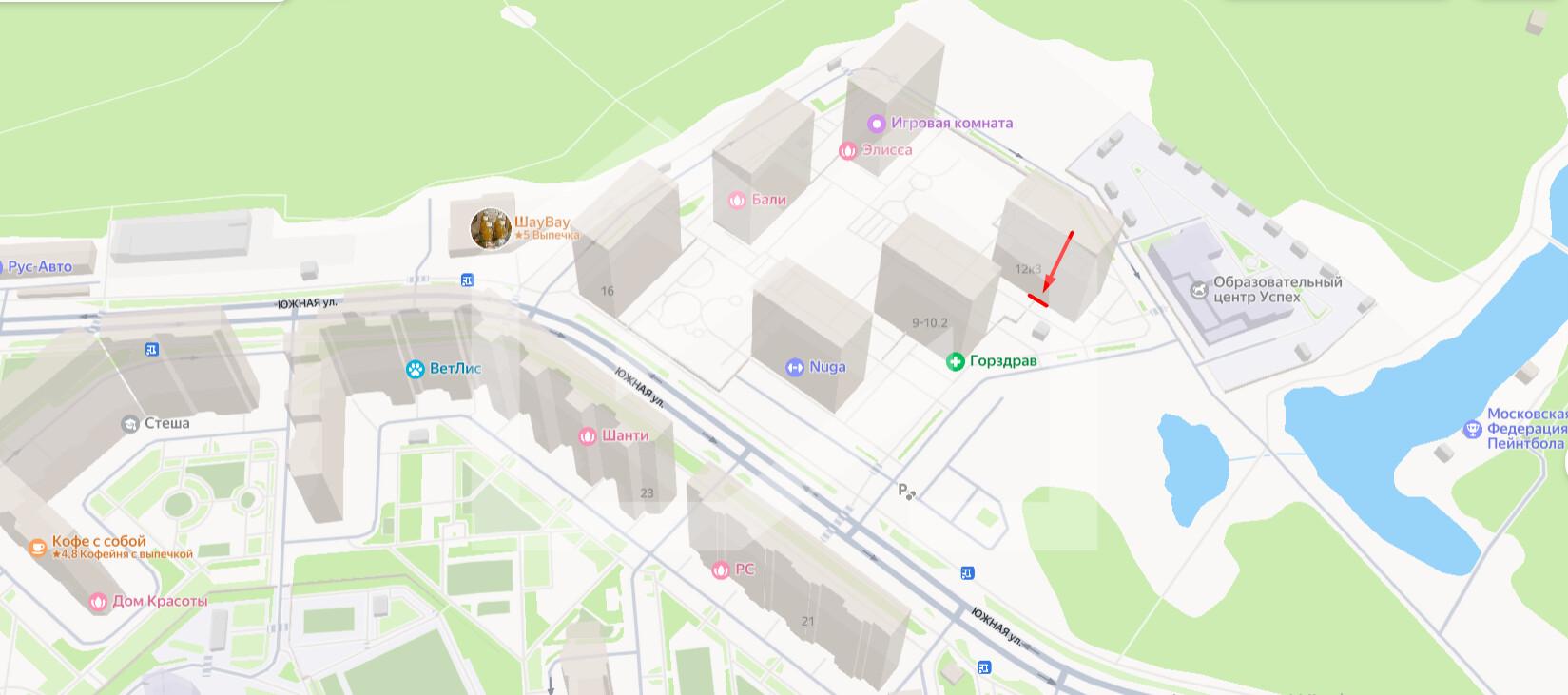Open the Кофе с собой cafe marker
The image size is (1568, 695).
point(37,547)
